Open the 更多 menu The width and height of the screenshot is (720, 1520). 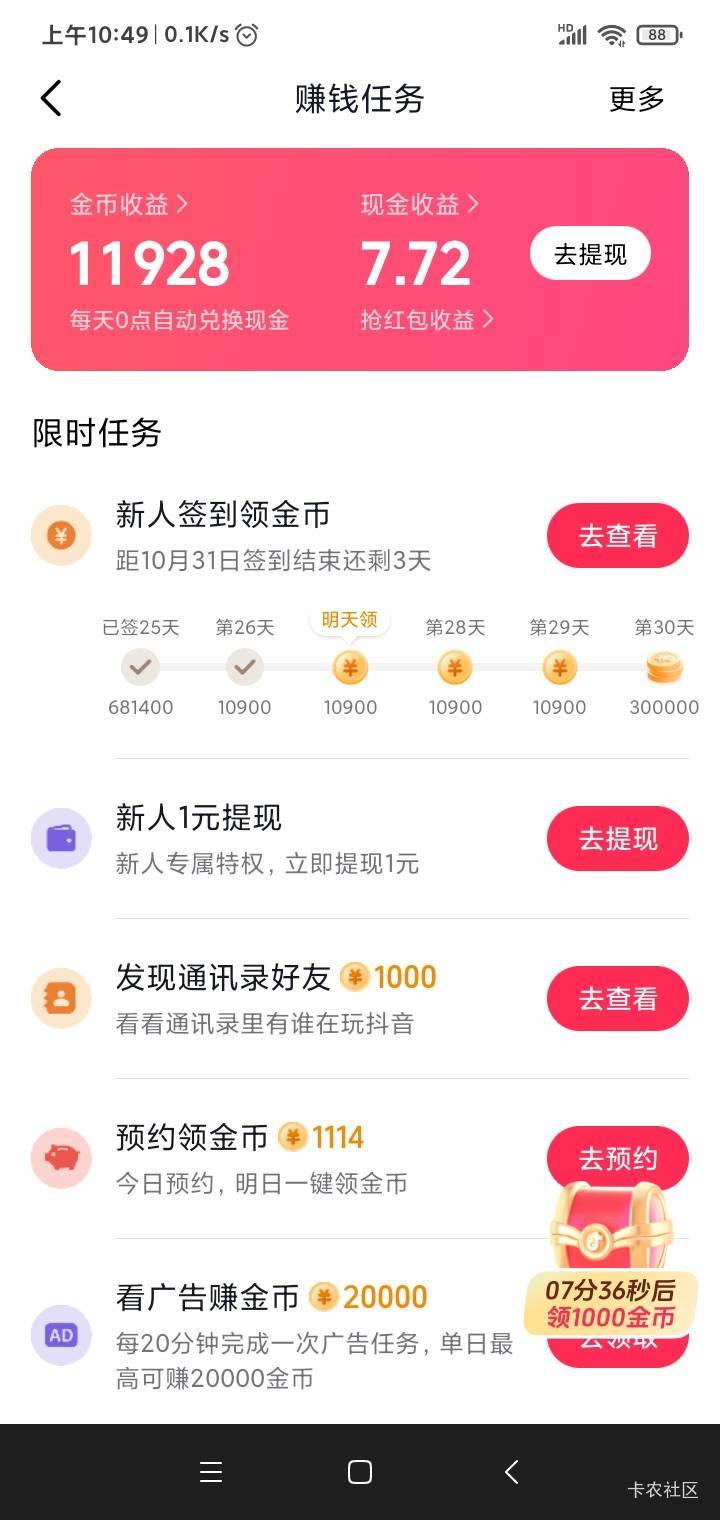(636, 99)
